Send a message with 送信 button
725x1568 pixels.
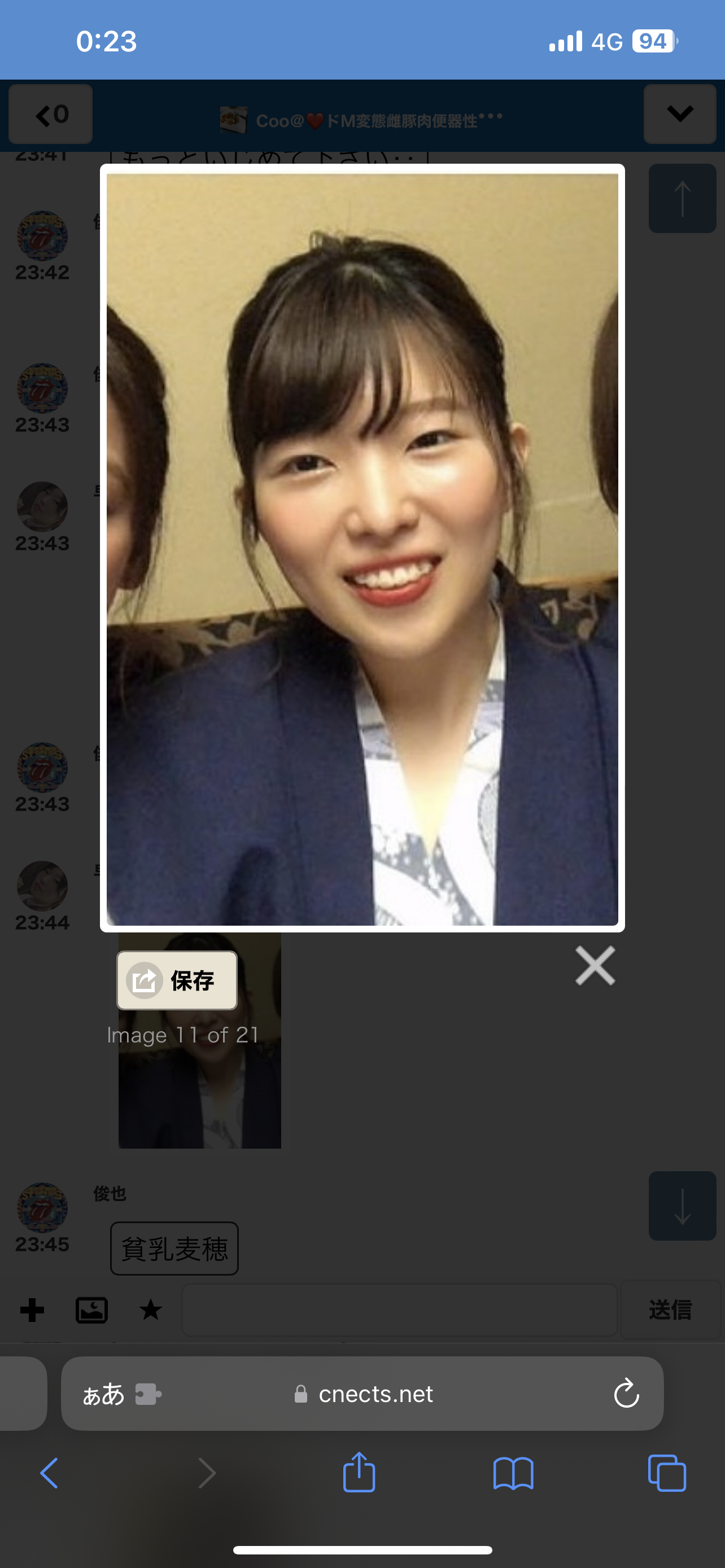coord(670,1310)
